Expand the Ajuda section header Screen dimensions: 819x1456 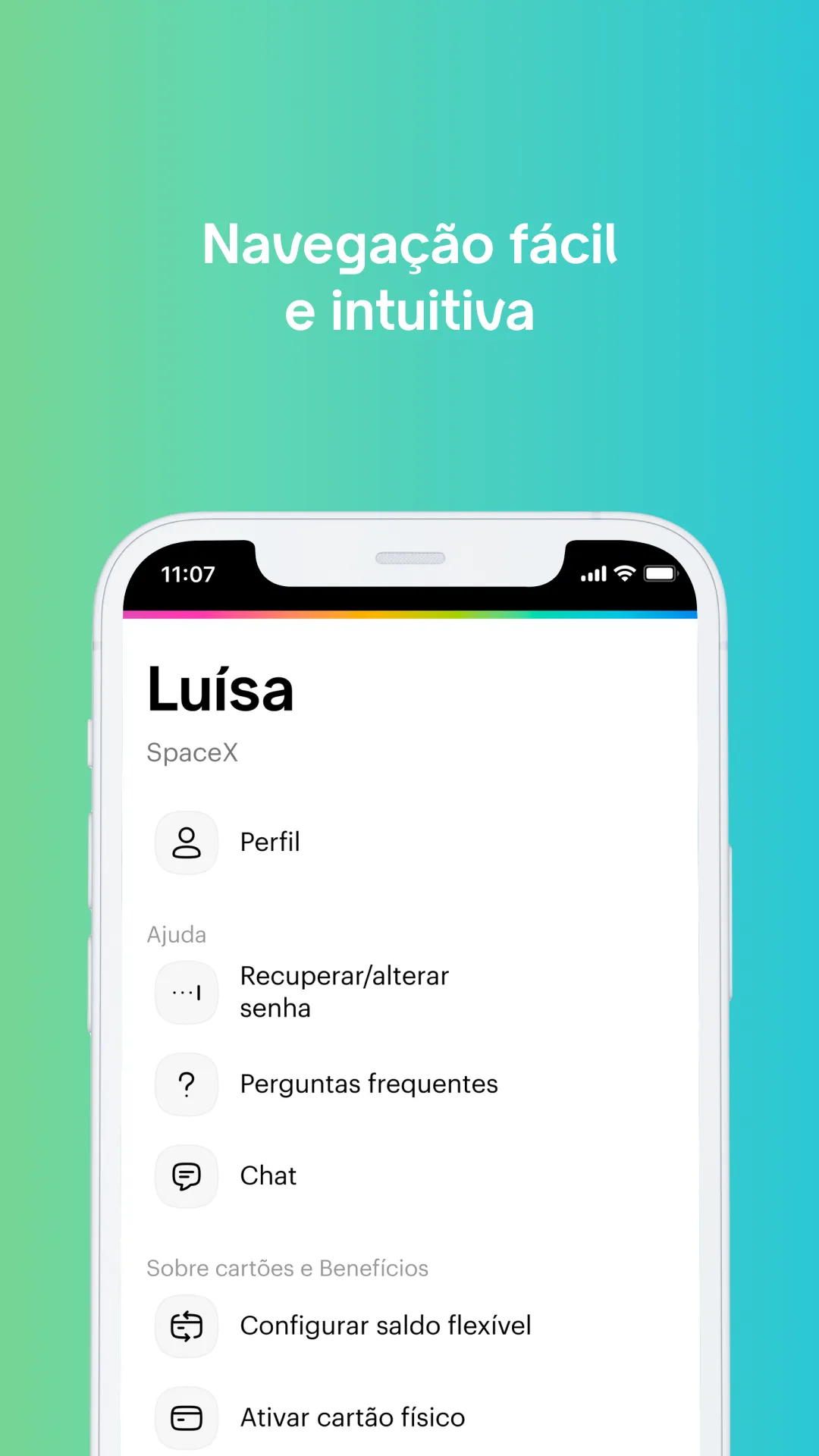[x=177, y=934]
